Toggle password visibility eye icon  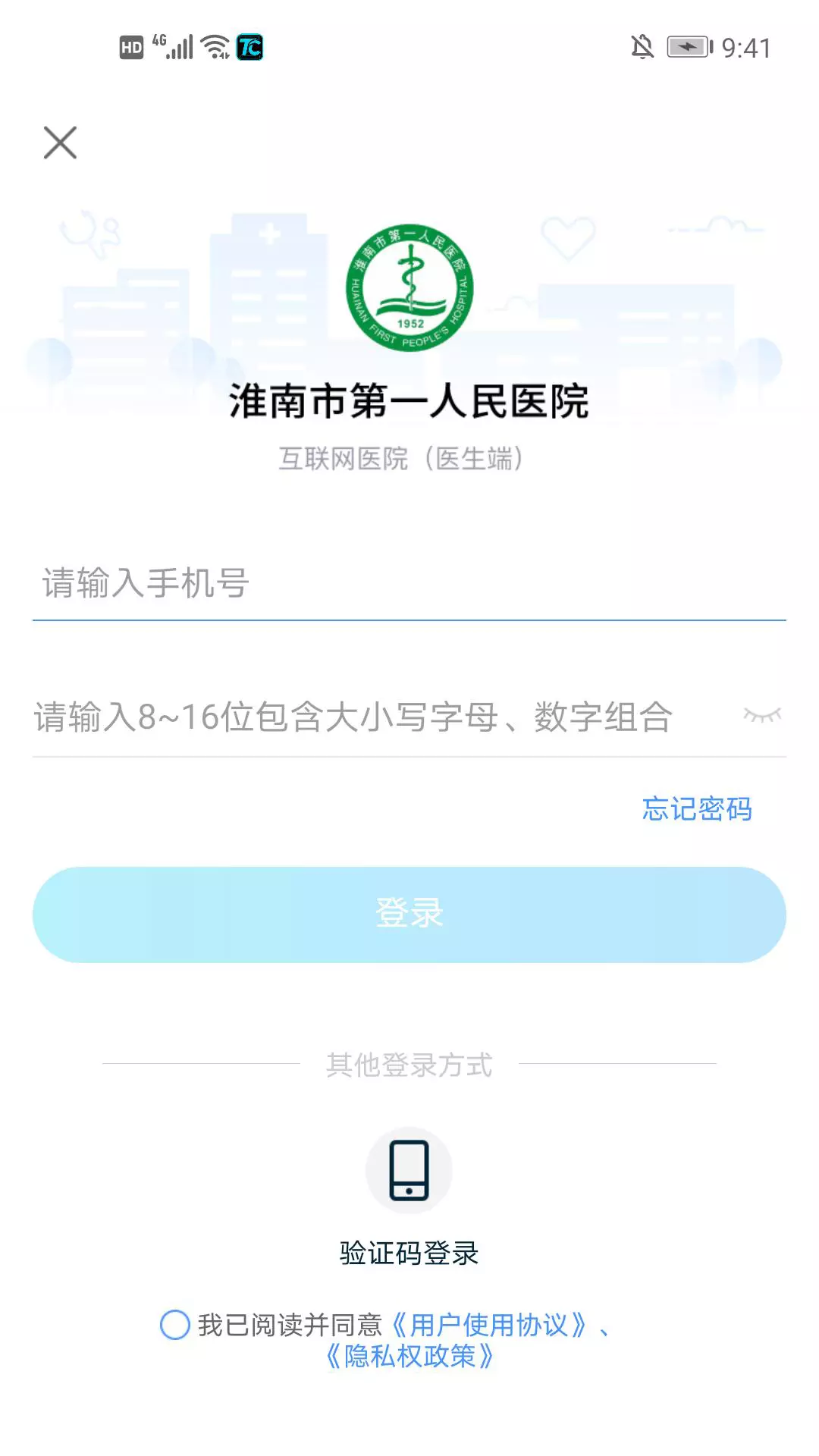(x=762, y=715)
